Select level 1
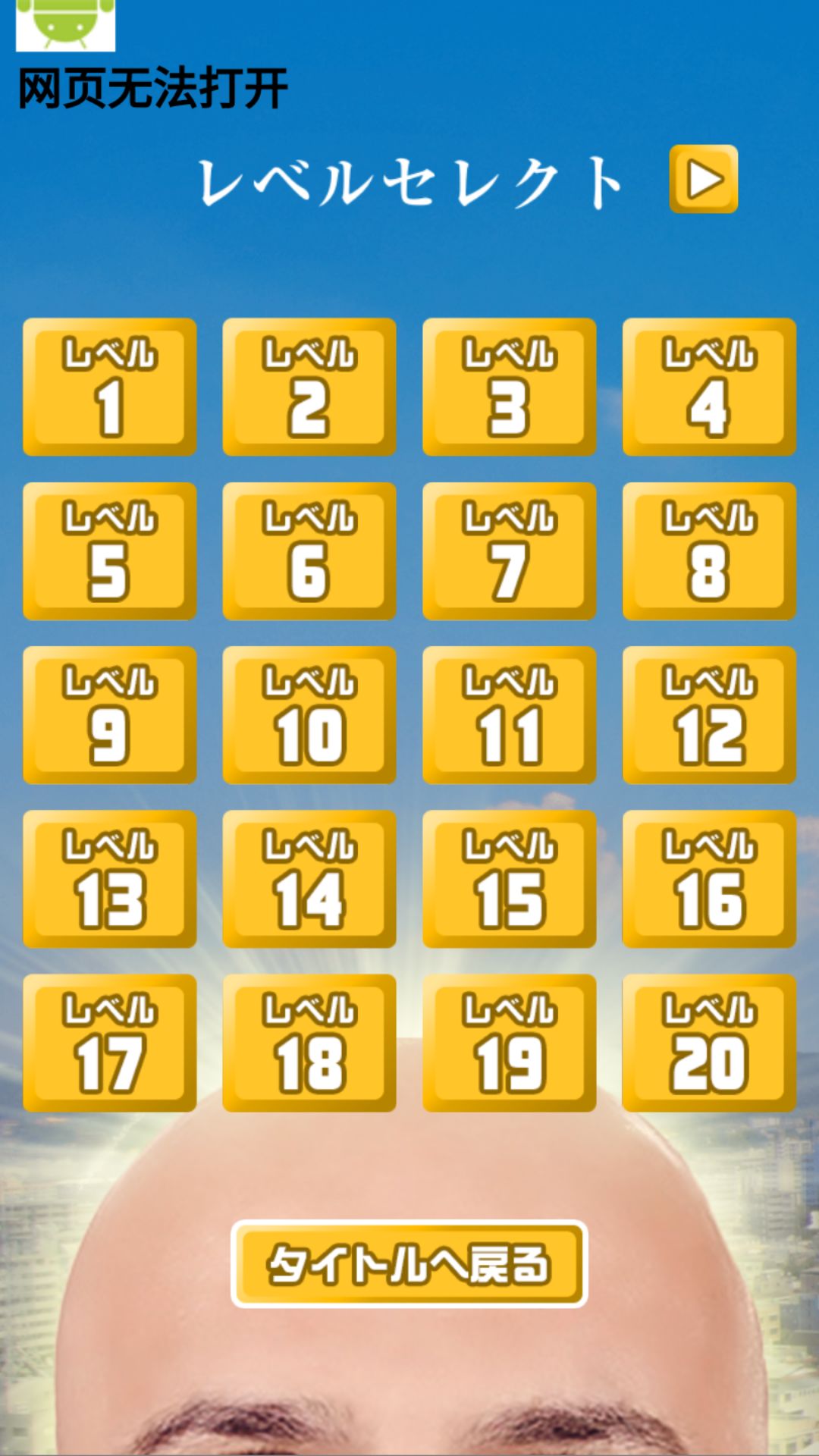The height and width of the screenshot is (1456, 819). [x=110, y=387]
